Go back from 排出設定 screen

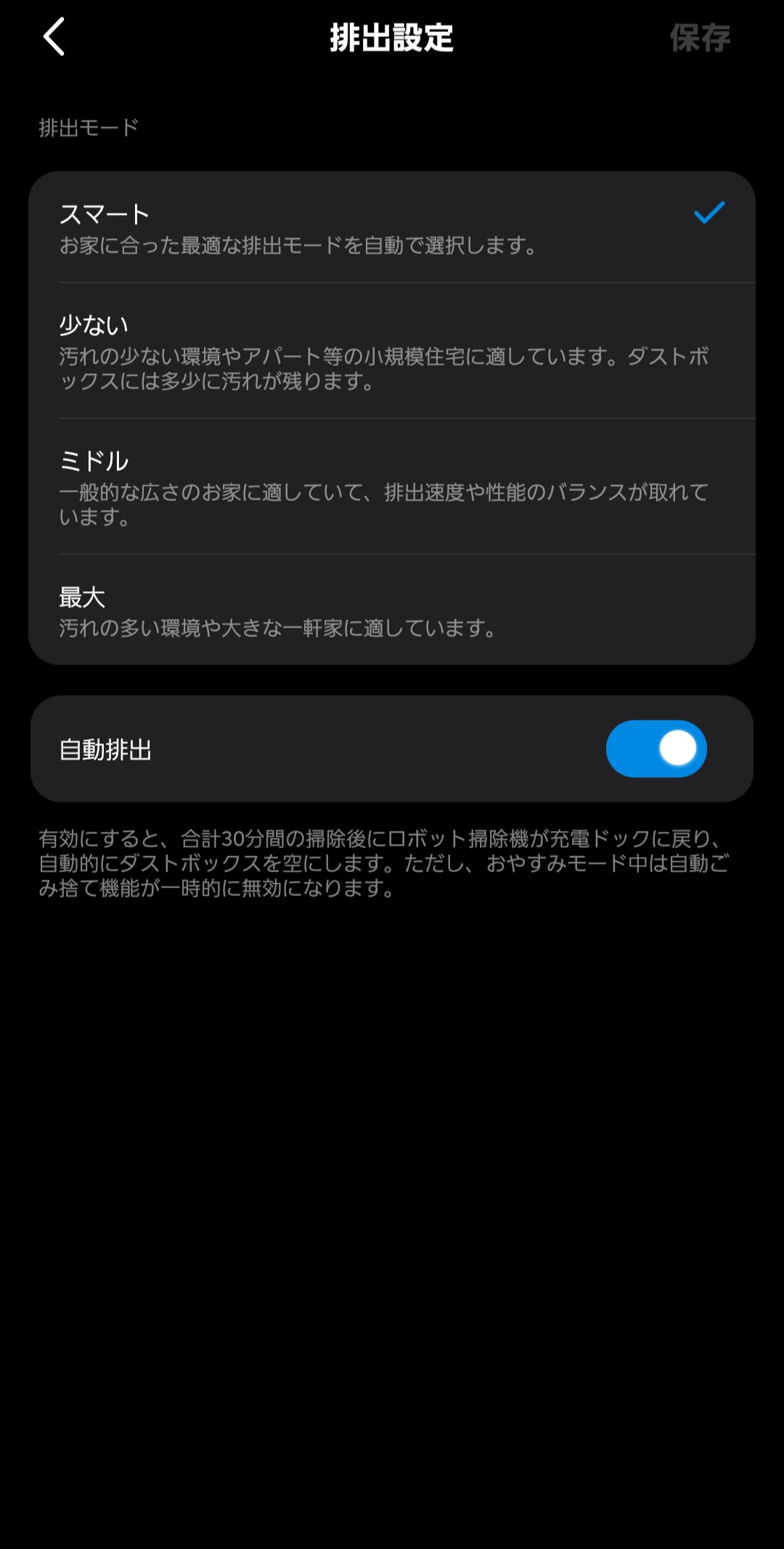tap(54, 37)
